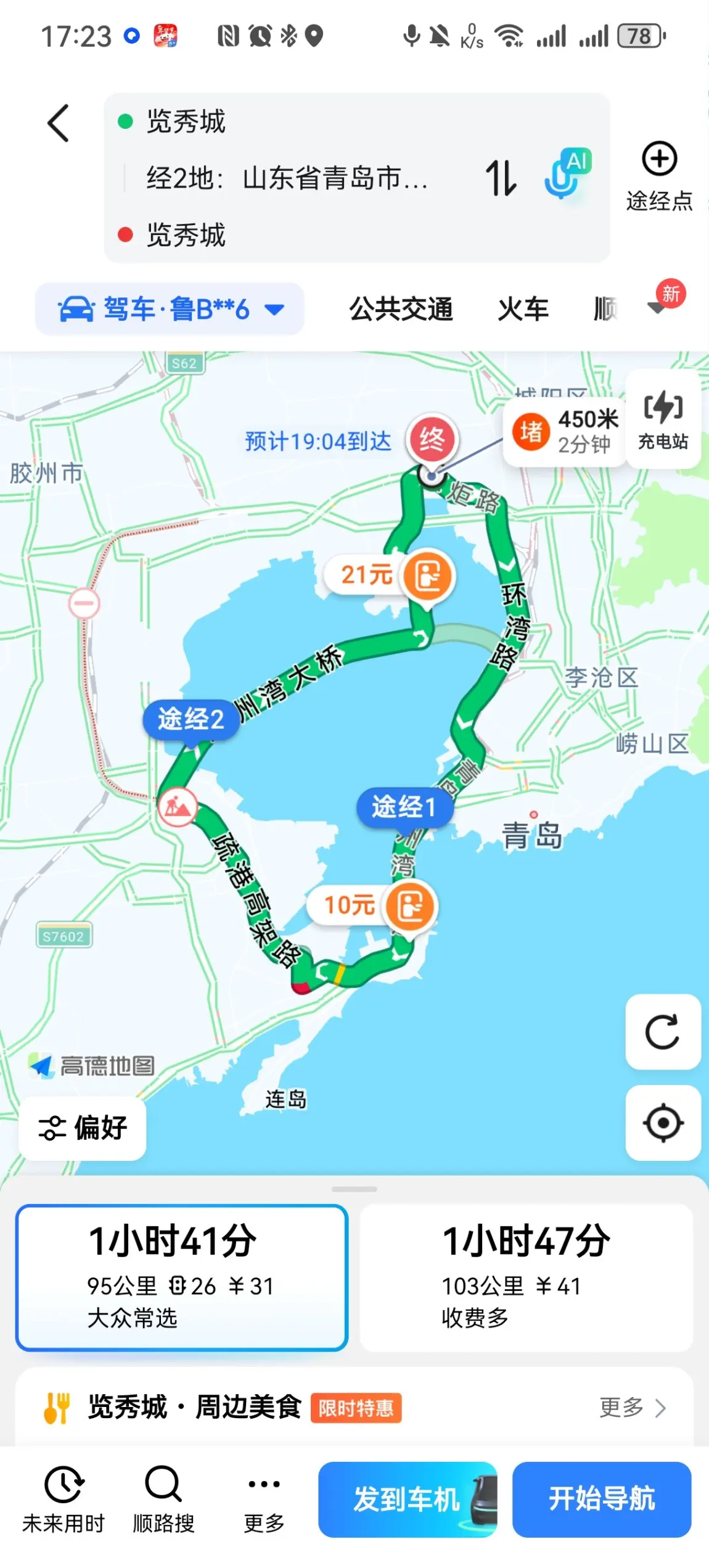Open 更多 for 览秀城 周边美食
This screenshot has height=1568, width=709.
coord(633,1408)
